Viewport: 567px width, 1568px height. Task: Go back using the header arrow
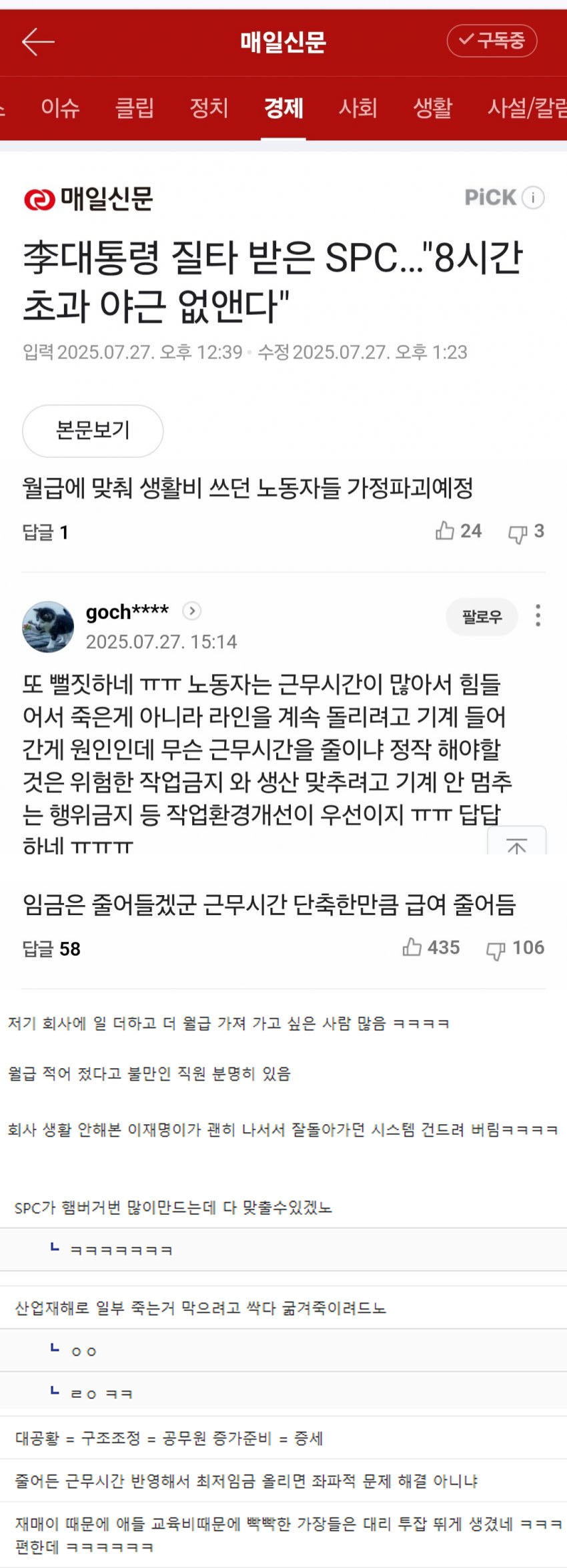click(x=38, y=42)
